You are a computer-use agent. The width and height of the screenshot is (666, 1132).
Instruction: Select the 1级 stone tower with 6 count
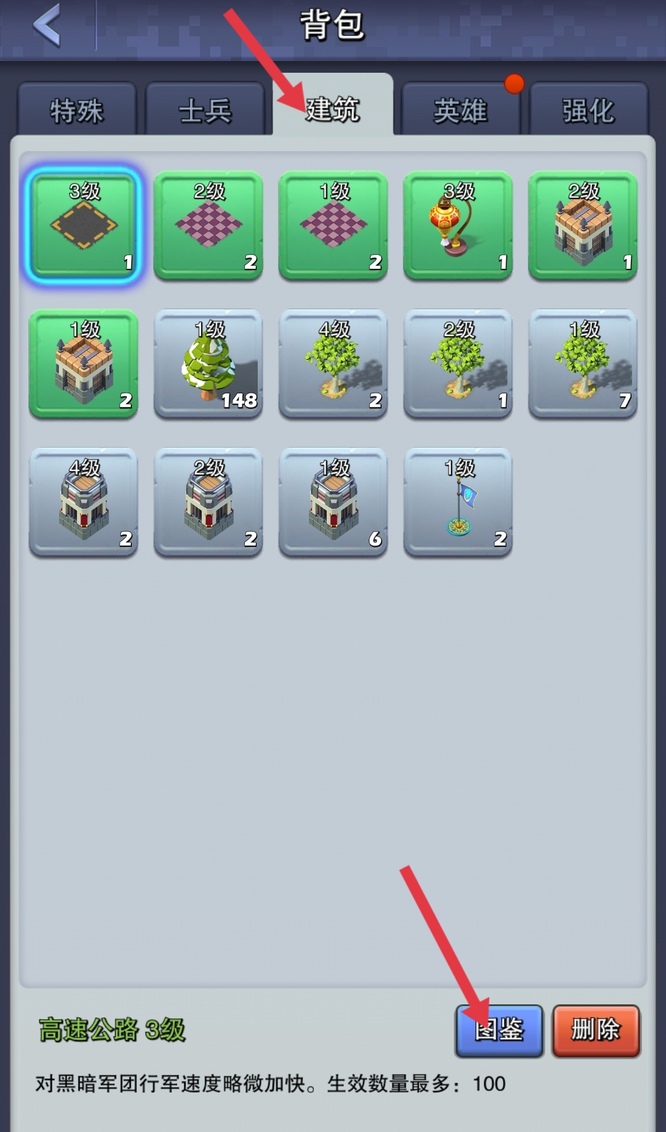pos(333,501)
